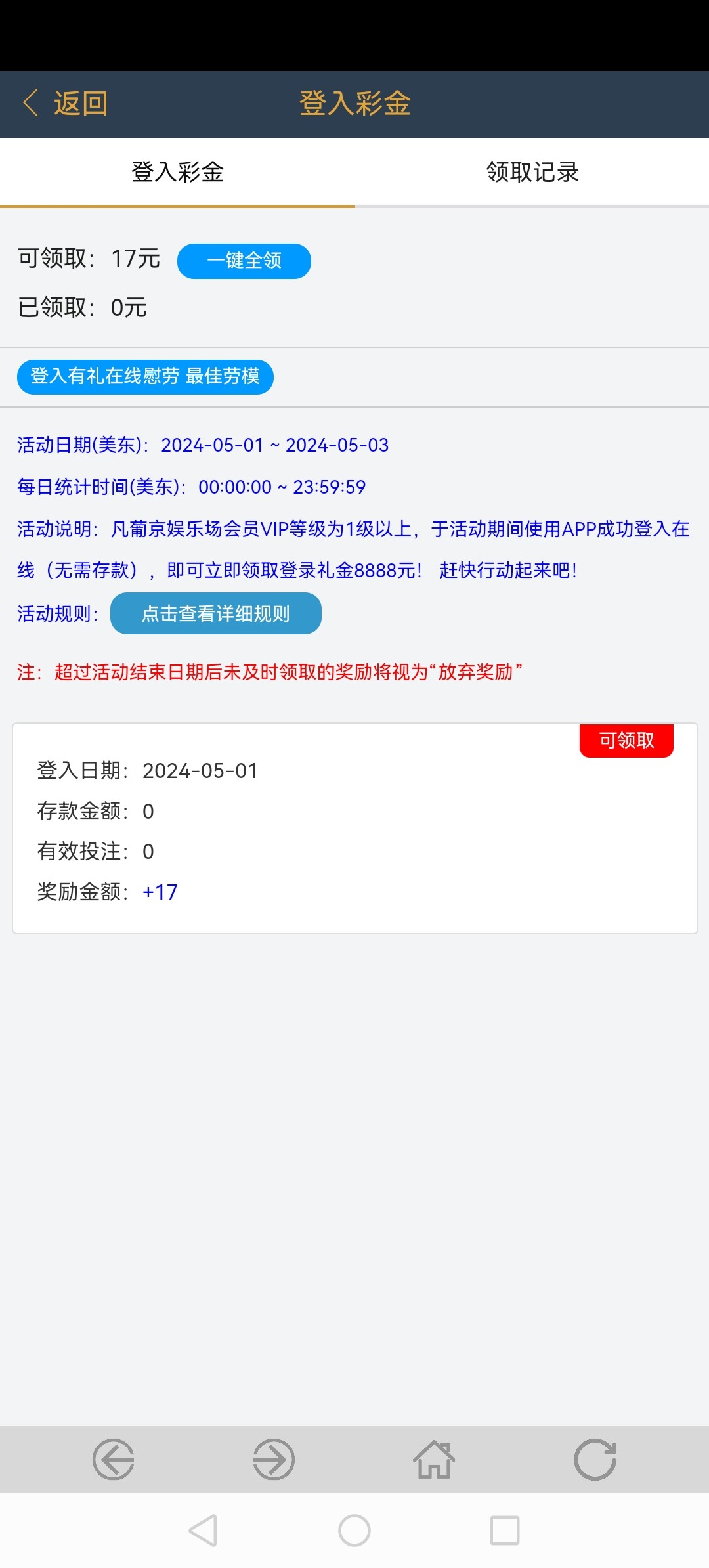
Task: Tap the browser forward arrow in the bottom toolbar
Action: pos(274,1460)
